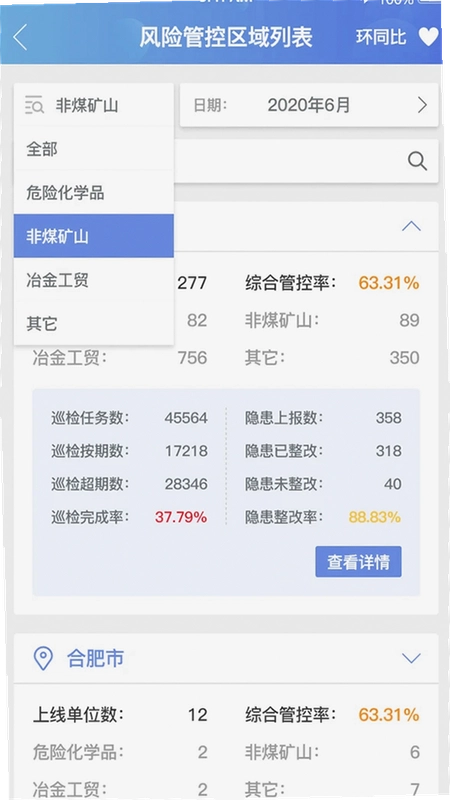
Task: Collapse the first region card with the up chevron
Action: click(x=411, y=226)
